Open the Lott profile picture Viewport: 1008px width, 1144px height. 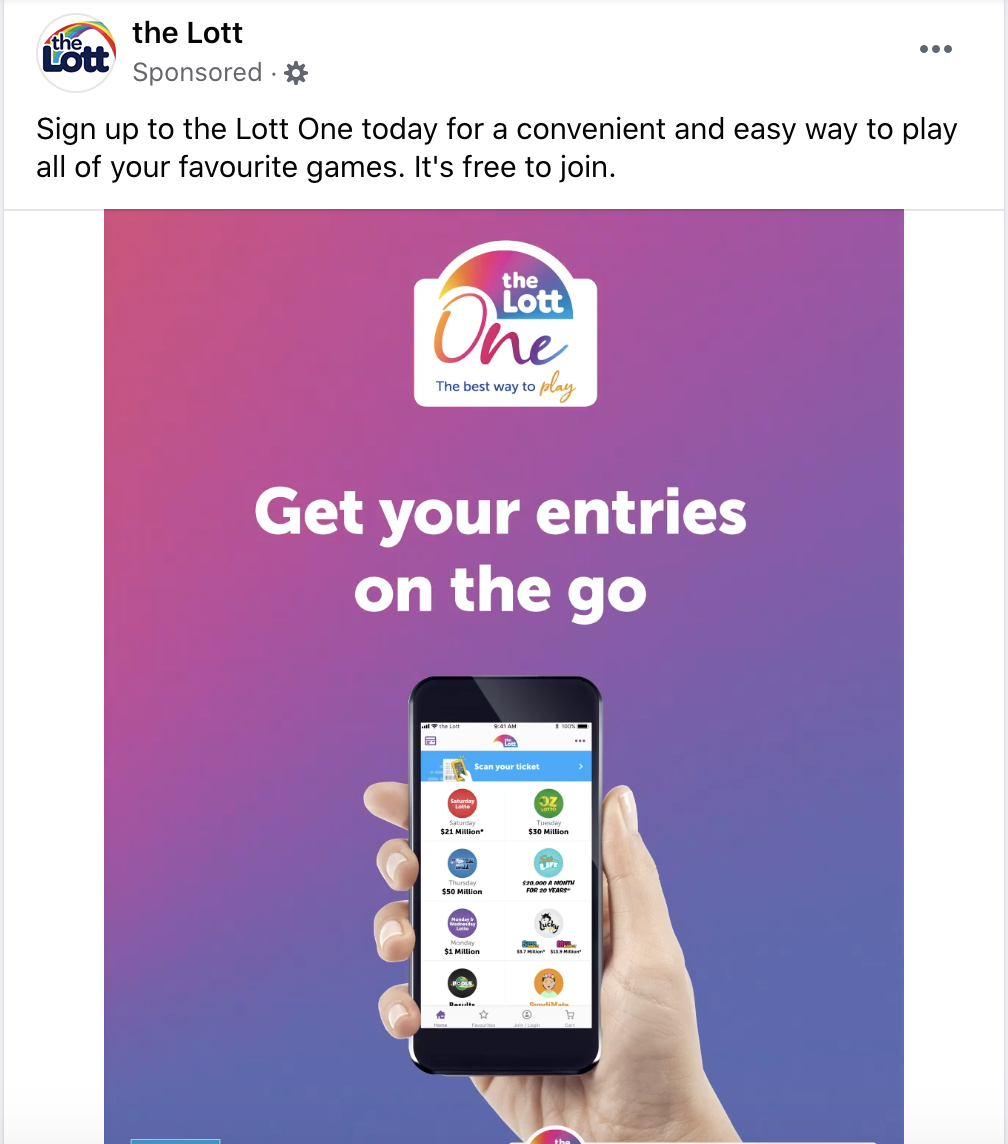click(77, 53)
